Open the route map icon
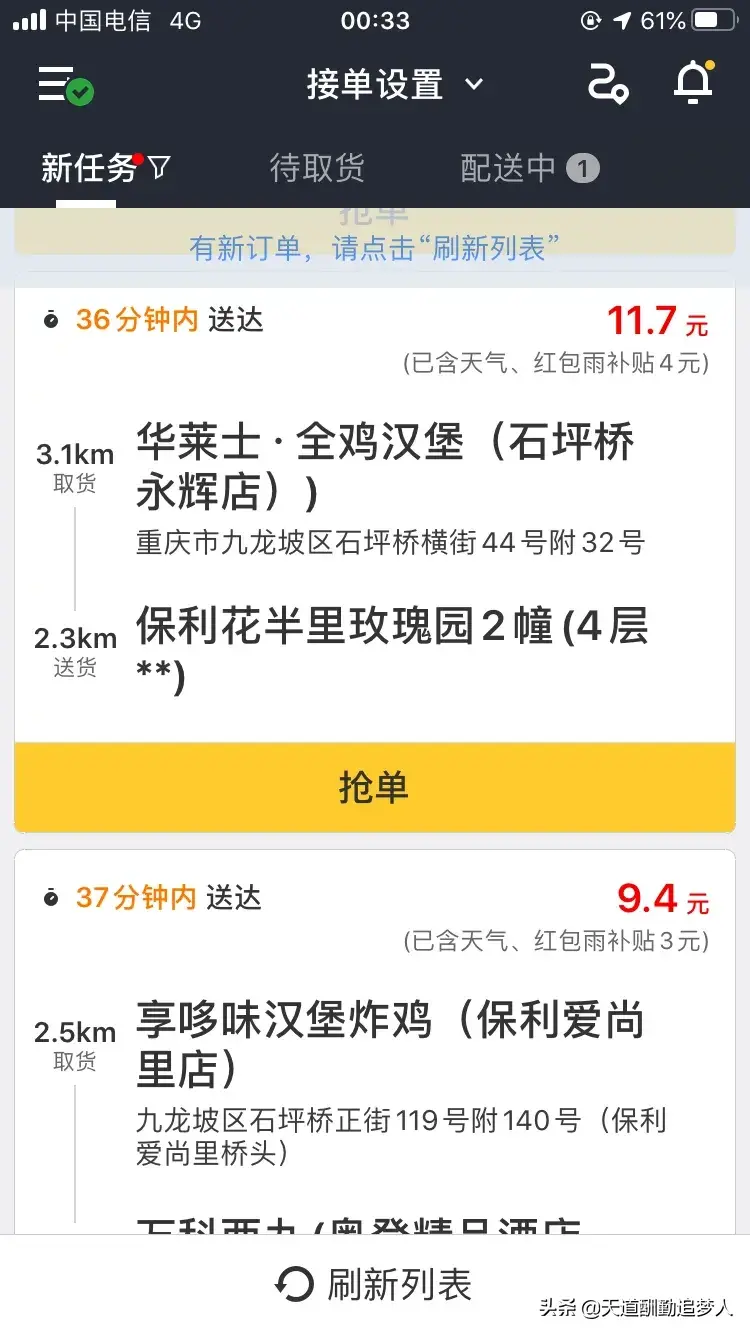 (x=606, y=84)
